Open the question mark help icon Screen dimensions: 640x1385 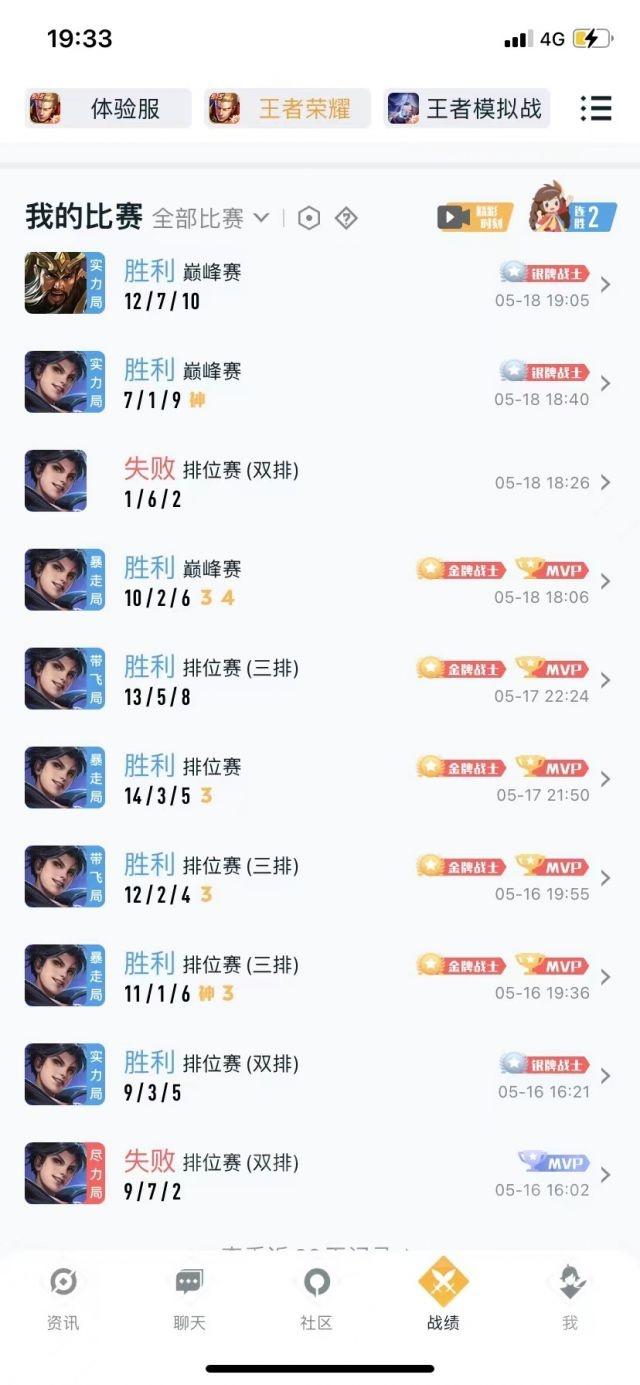346,218
